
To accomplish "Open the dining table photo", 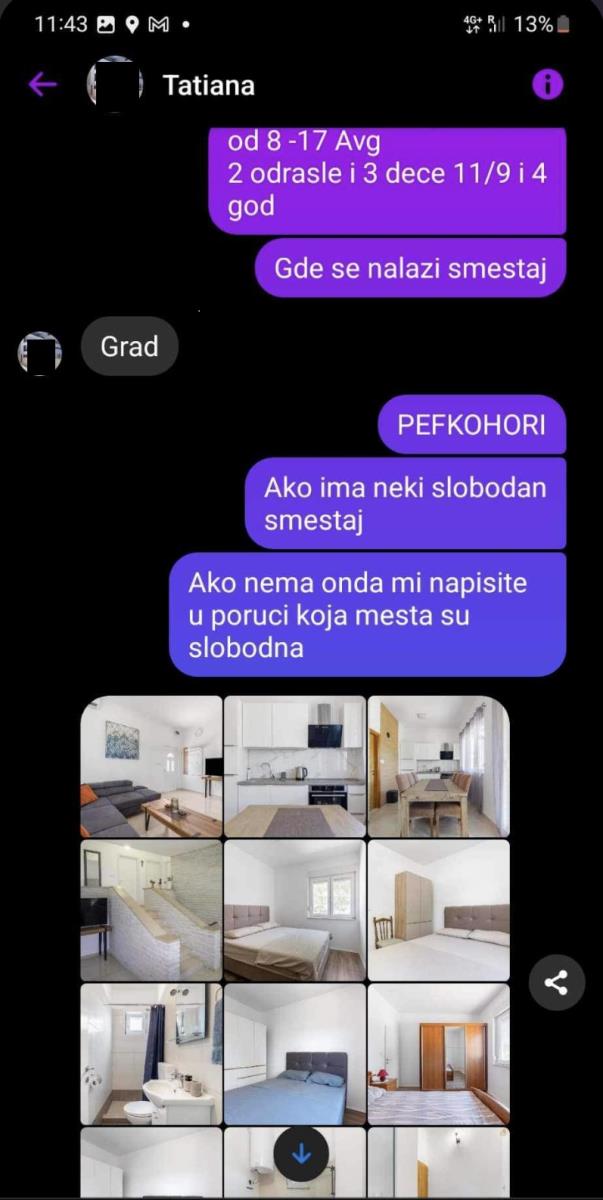I will tap(438, 766).
